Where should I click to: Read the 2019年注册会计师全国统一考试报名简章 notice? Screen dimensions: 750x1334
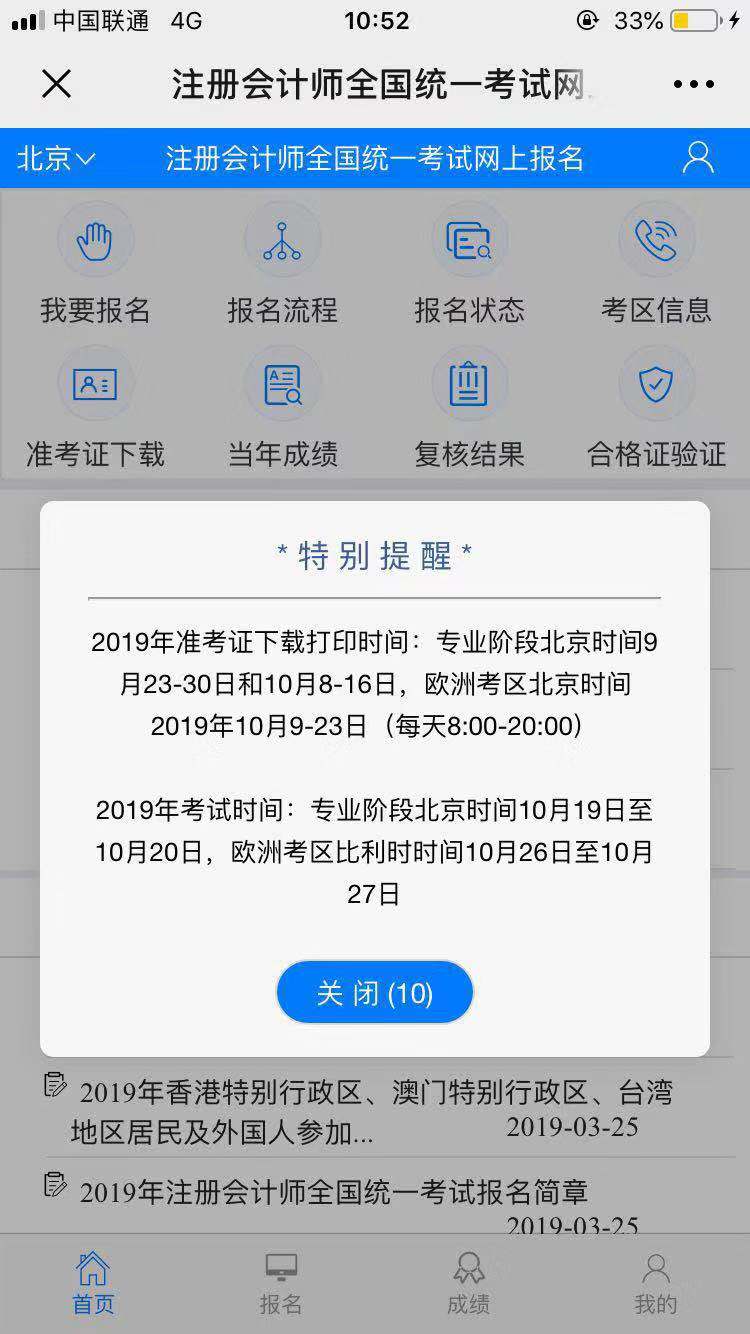[334, 1192]
